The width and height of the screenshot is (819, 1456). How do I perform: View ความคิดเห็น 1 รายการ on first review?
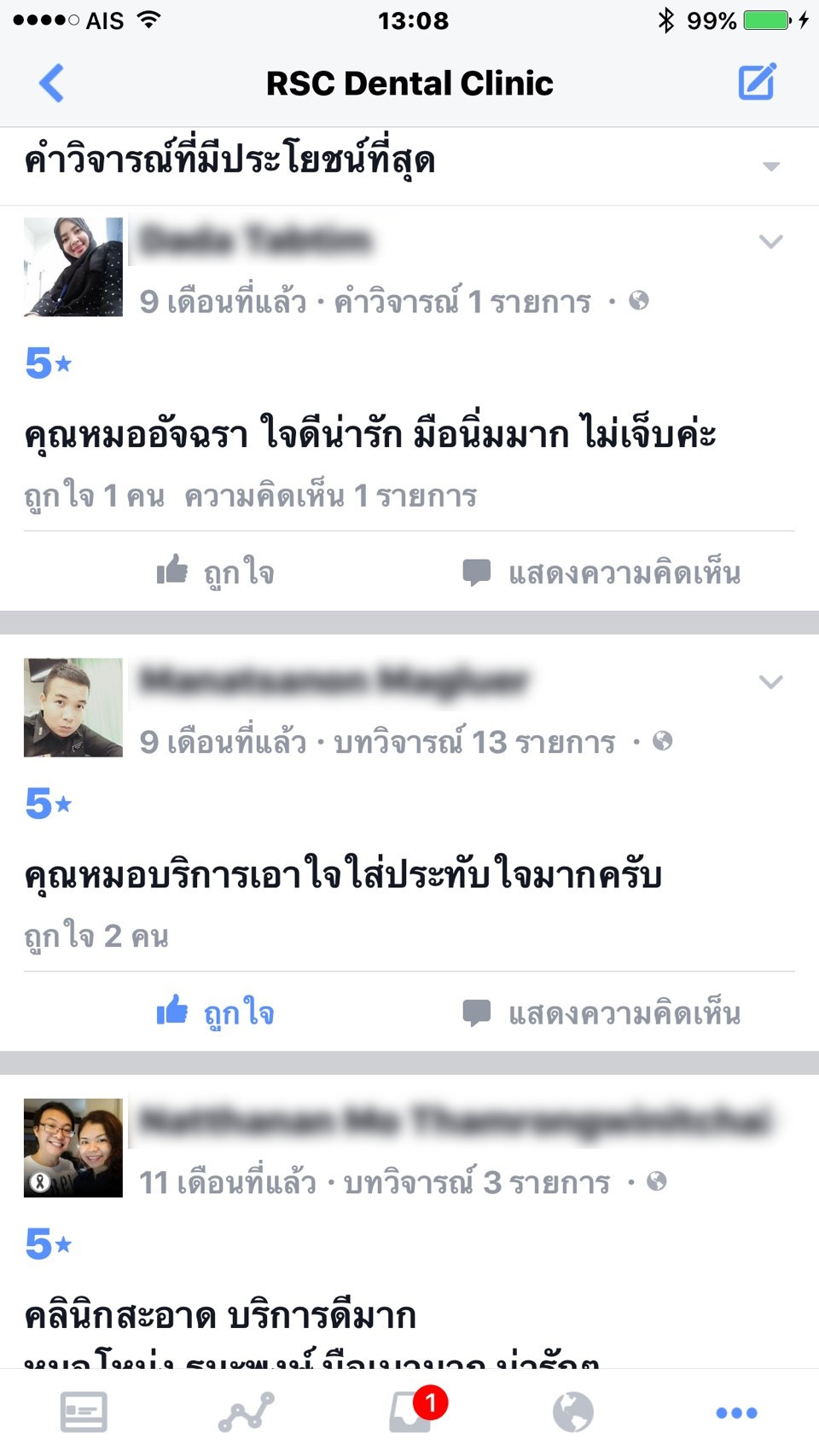(330, 496)
